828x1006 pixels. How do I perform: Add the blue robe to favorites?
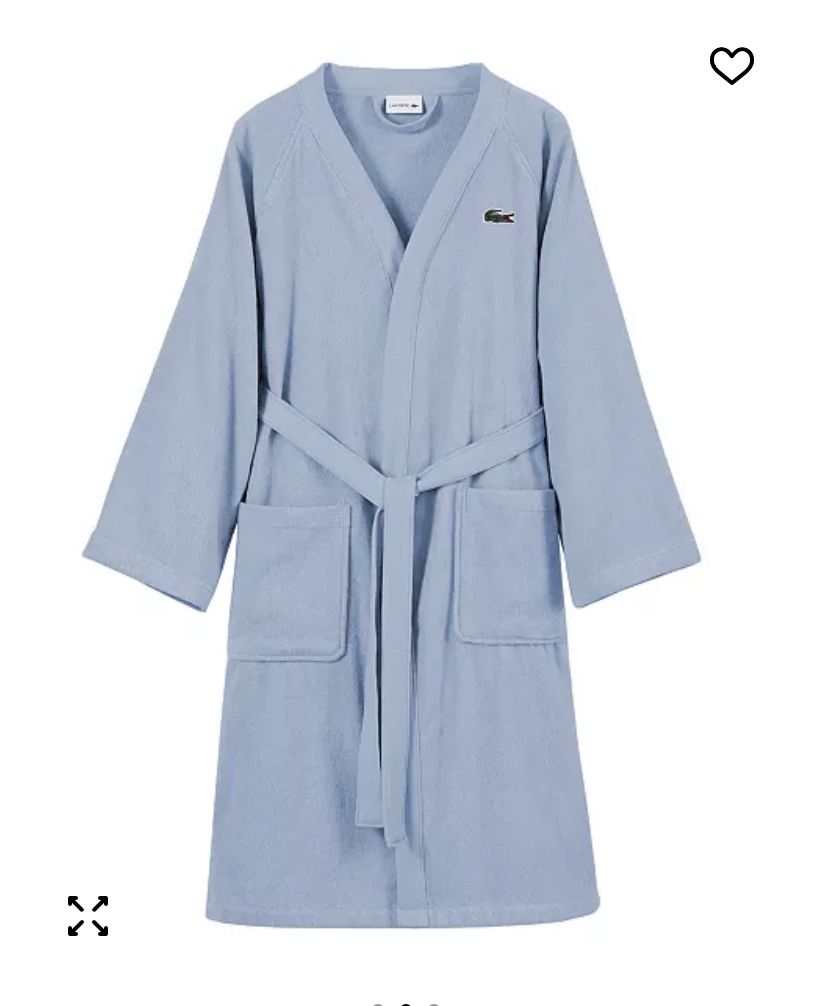click(731, 66)
